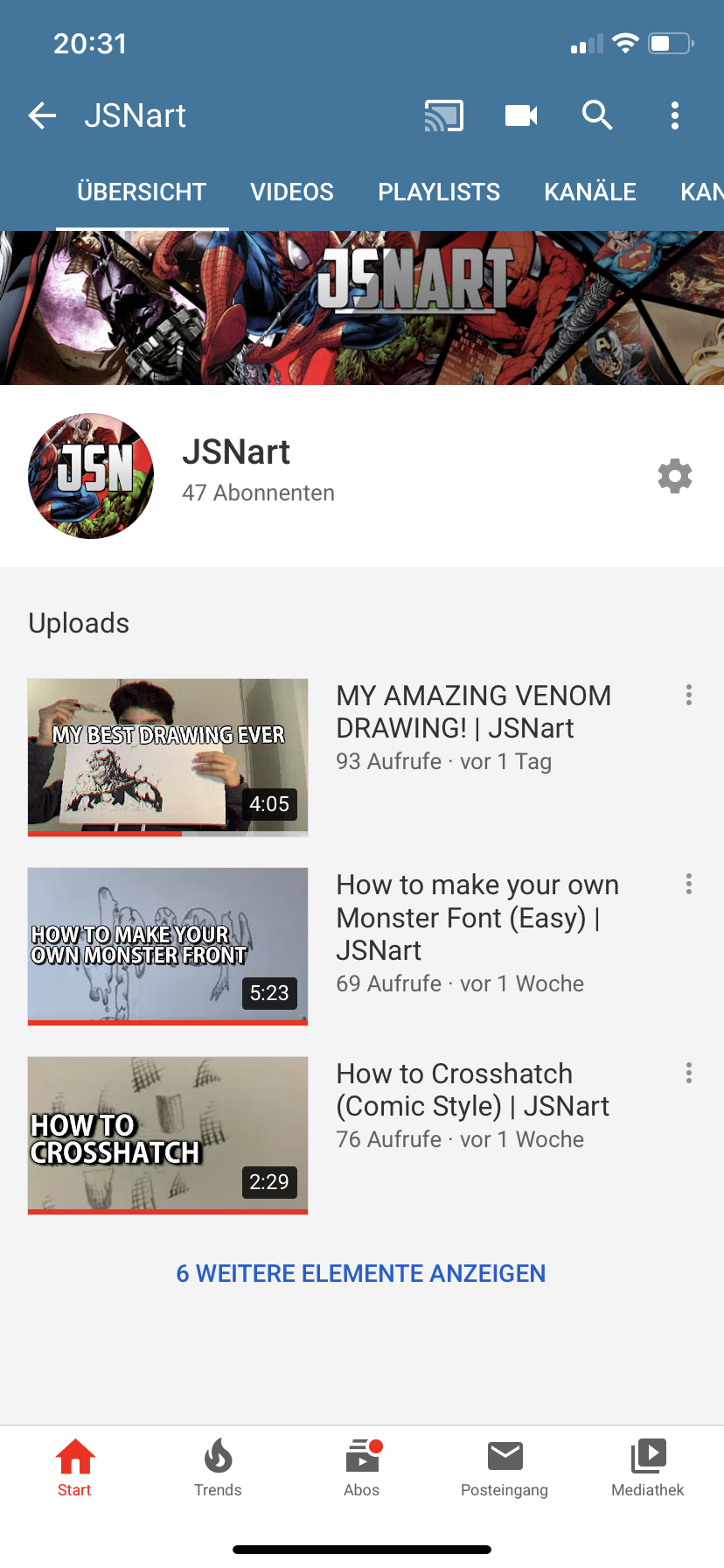The height and width of the screenshot is (1568, 724).
Task: Tap the video camera upload icon
Action: [521, 115]
